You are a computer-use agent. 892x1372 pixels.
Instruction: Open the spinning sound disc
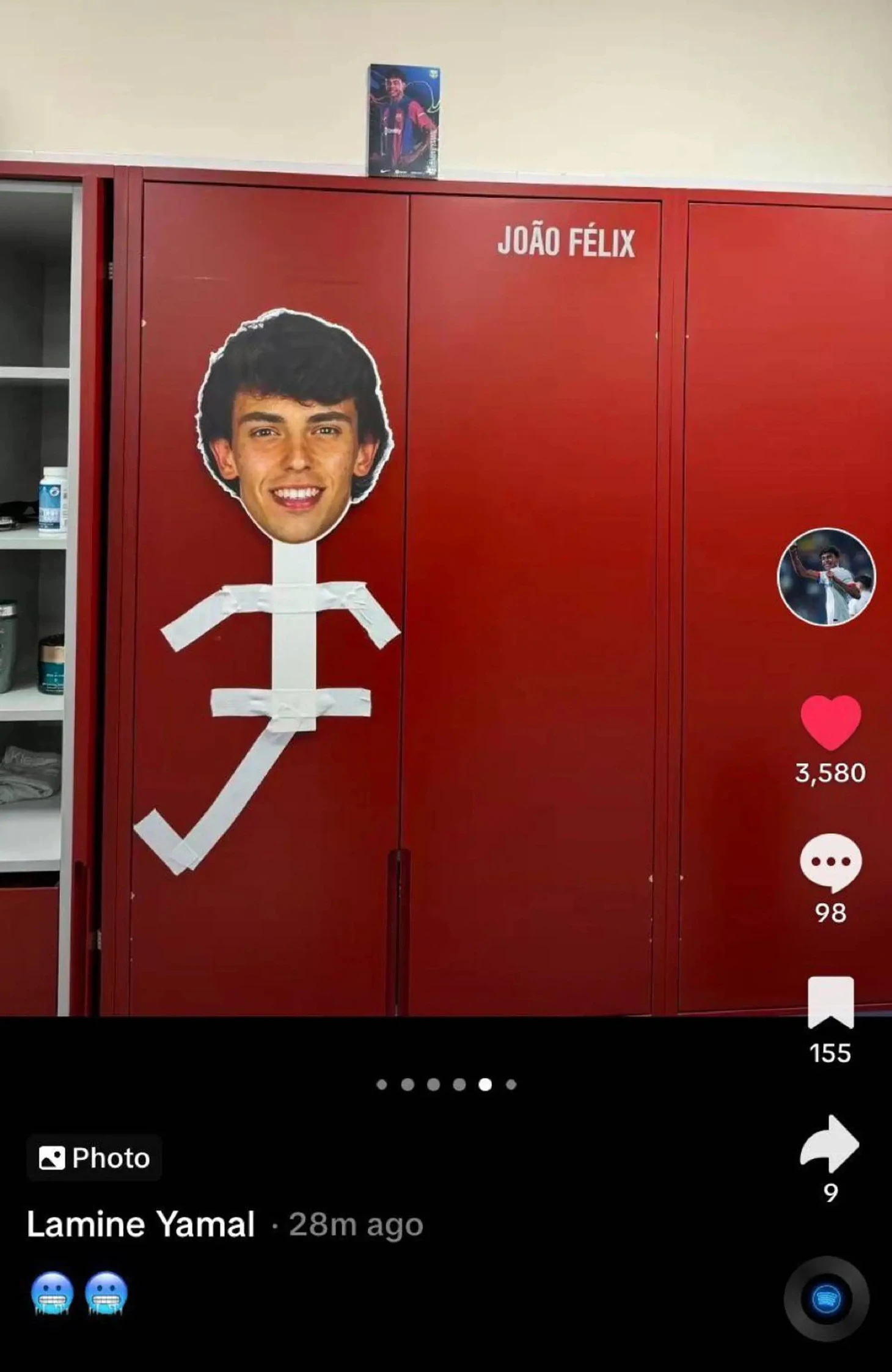(826, 1299)
